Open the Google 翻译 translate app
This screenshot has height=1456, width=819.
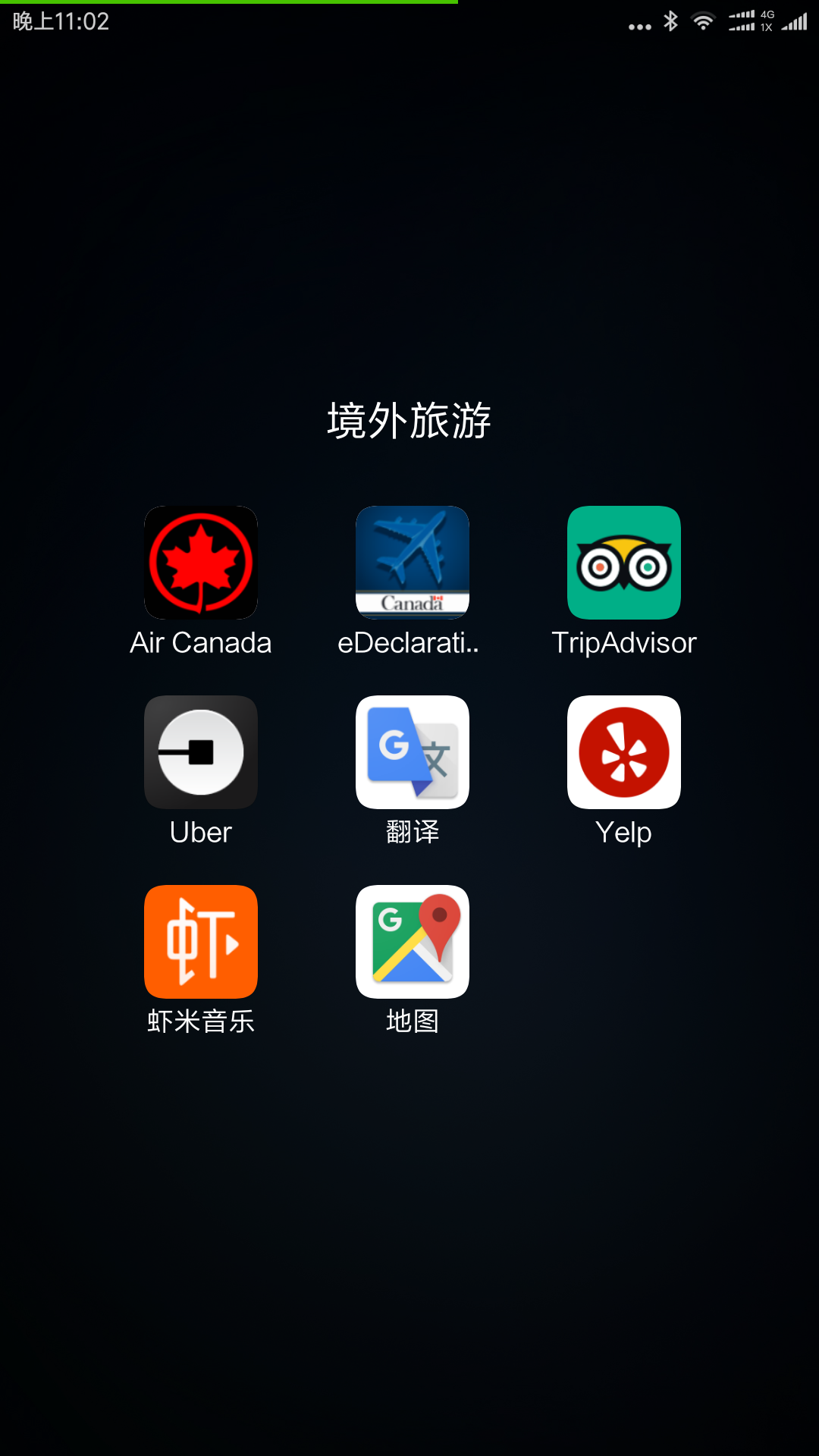click(413, 752)
